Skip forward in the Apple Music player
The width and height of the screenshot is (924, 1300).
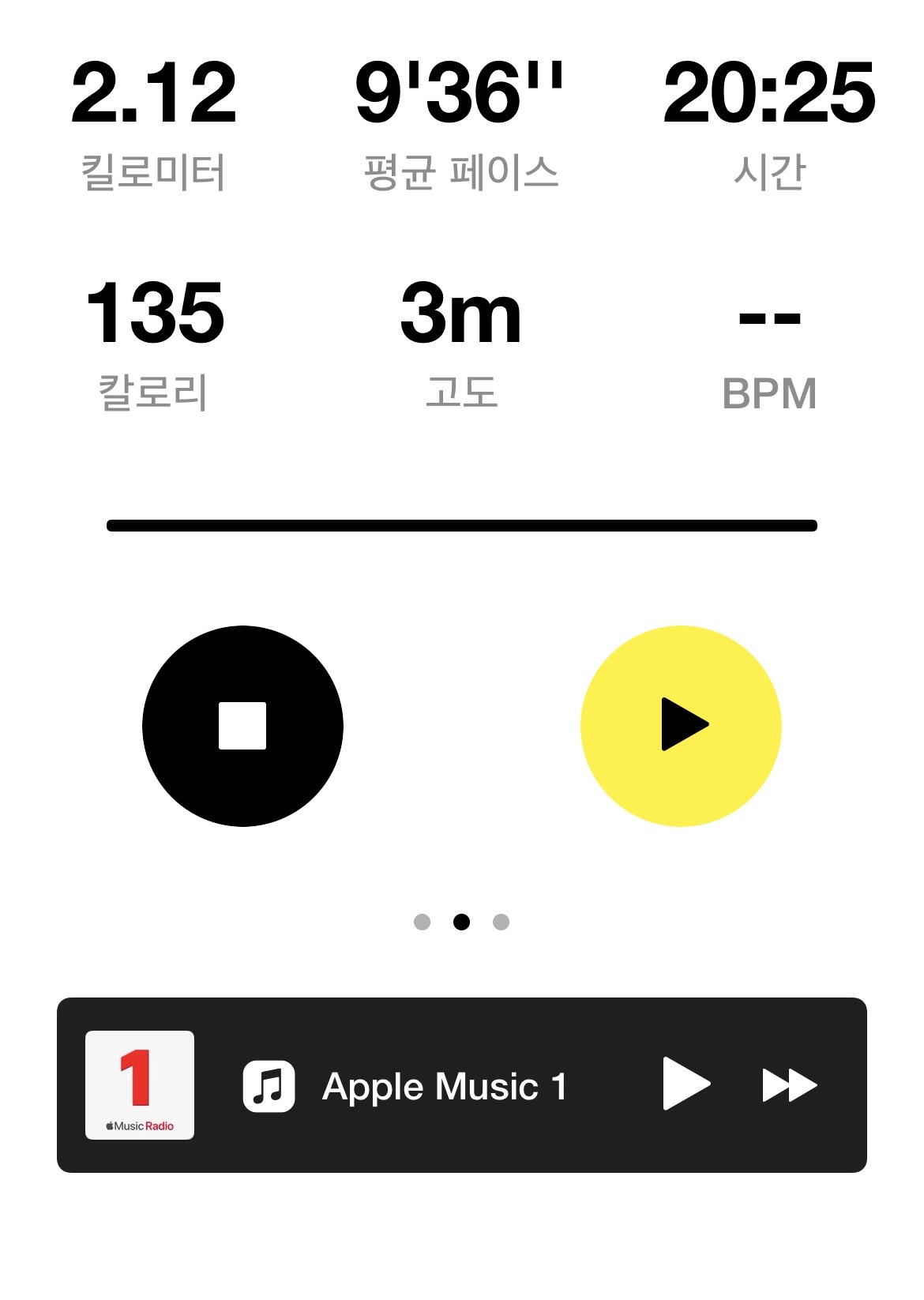pyautogui.click(x=790, y=1085)
